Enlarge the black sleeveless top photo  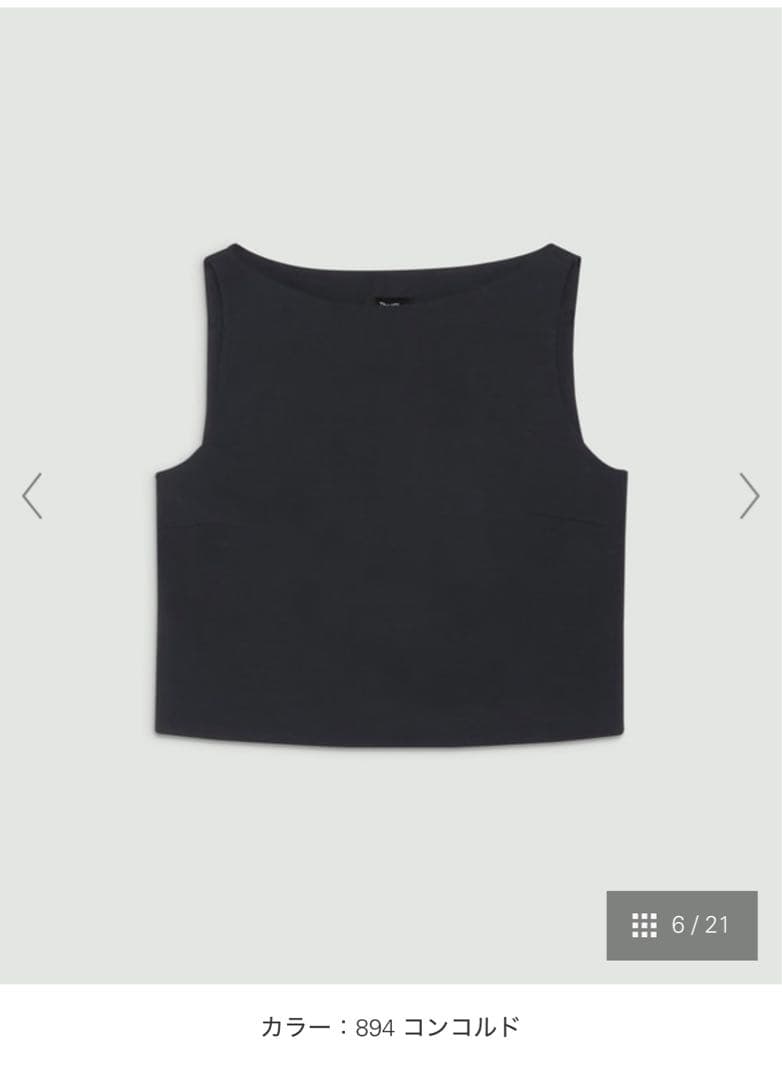391,490
